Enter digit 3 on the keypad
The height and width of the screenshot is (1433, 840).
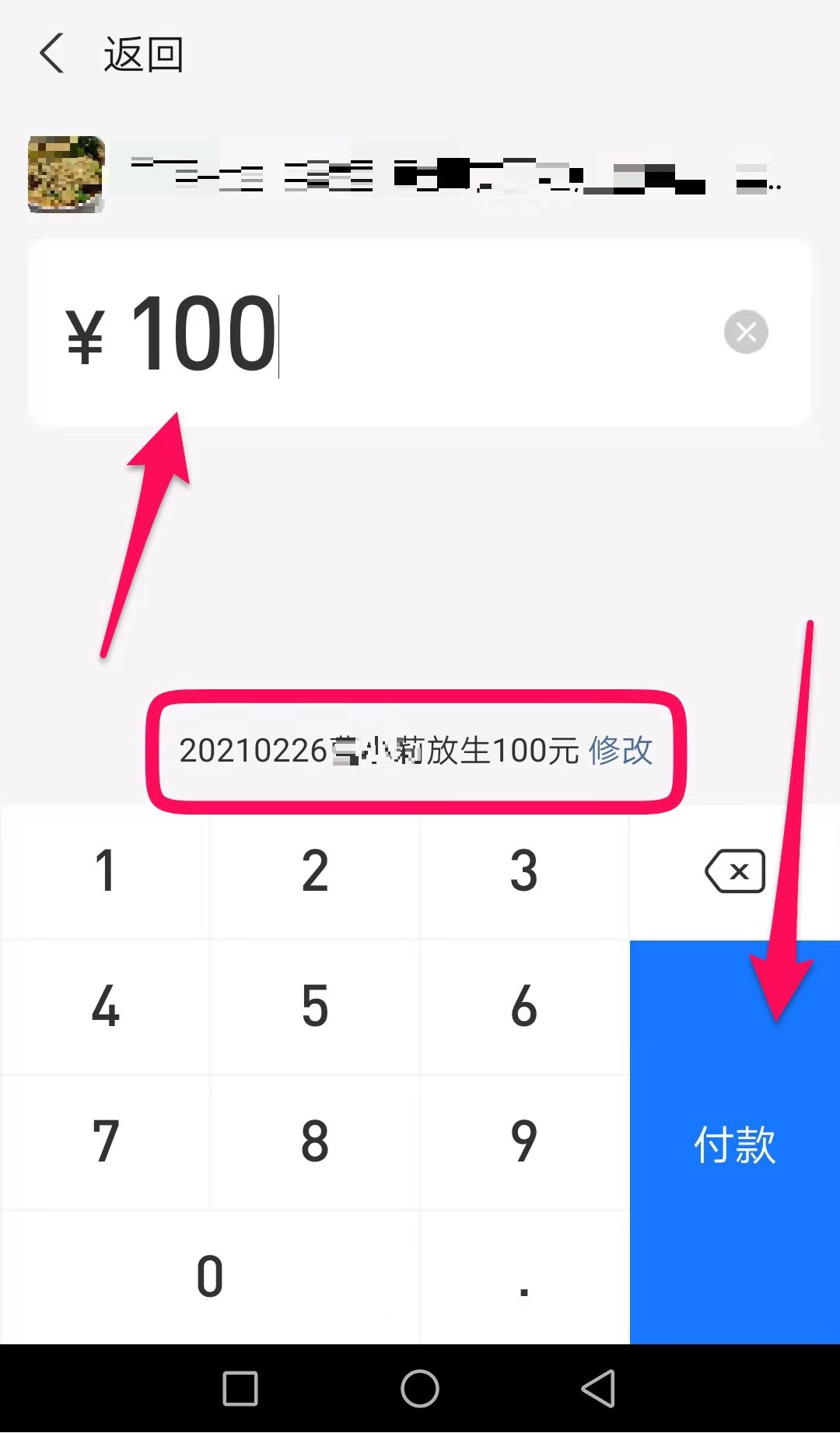click(x=524, y=871)
